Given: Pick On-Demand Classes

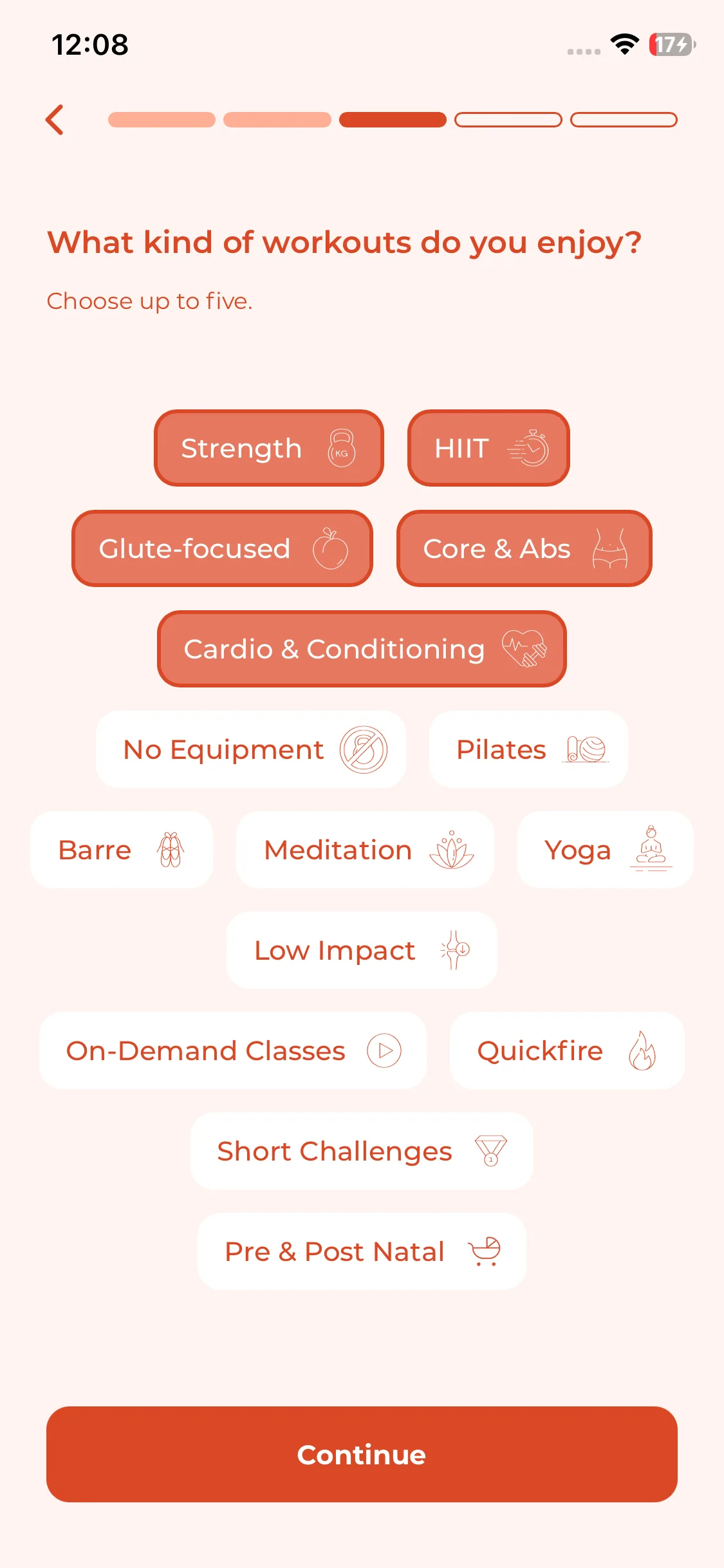Looking at the screenshot, I should click(233, 1050).
